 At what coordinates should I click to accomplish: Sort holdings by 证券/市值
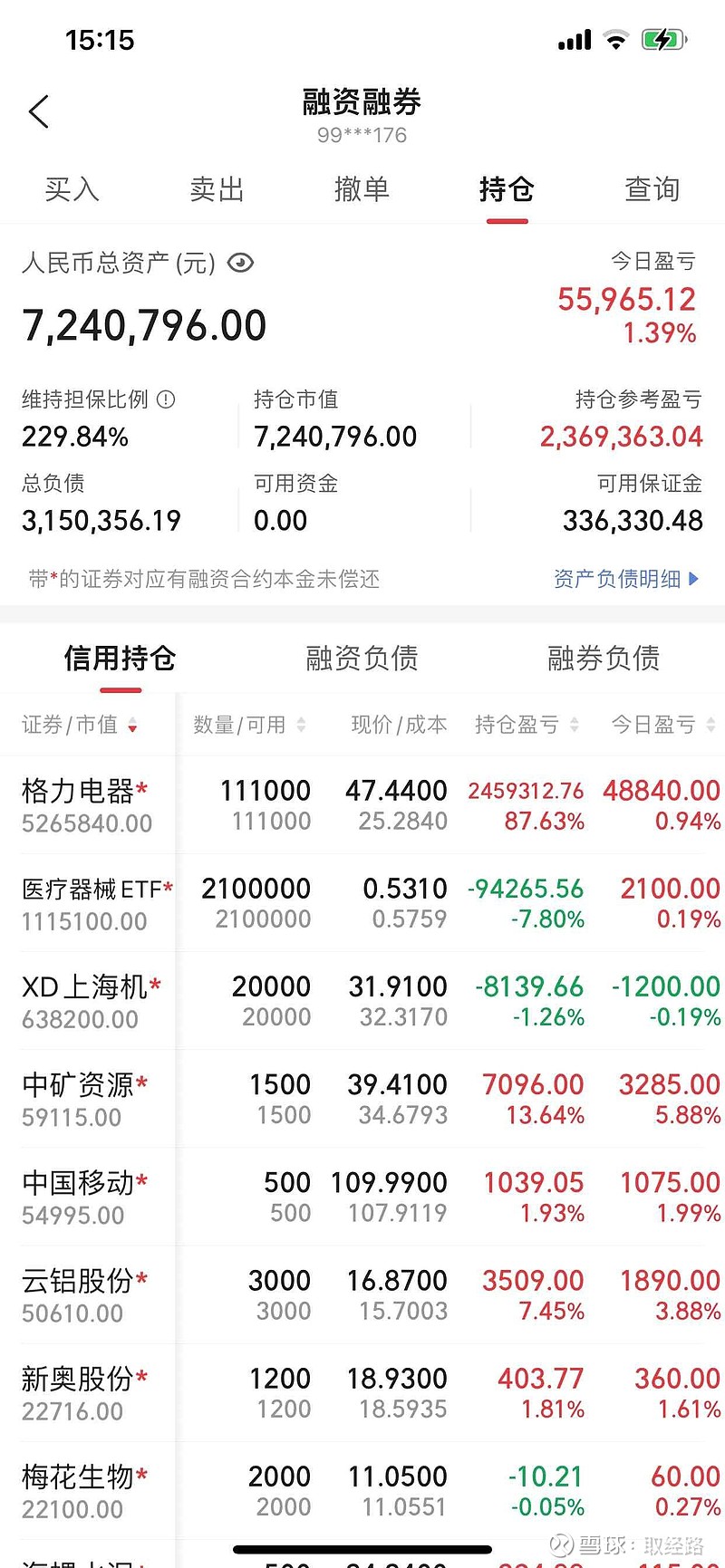click(80, 725)
